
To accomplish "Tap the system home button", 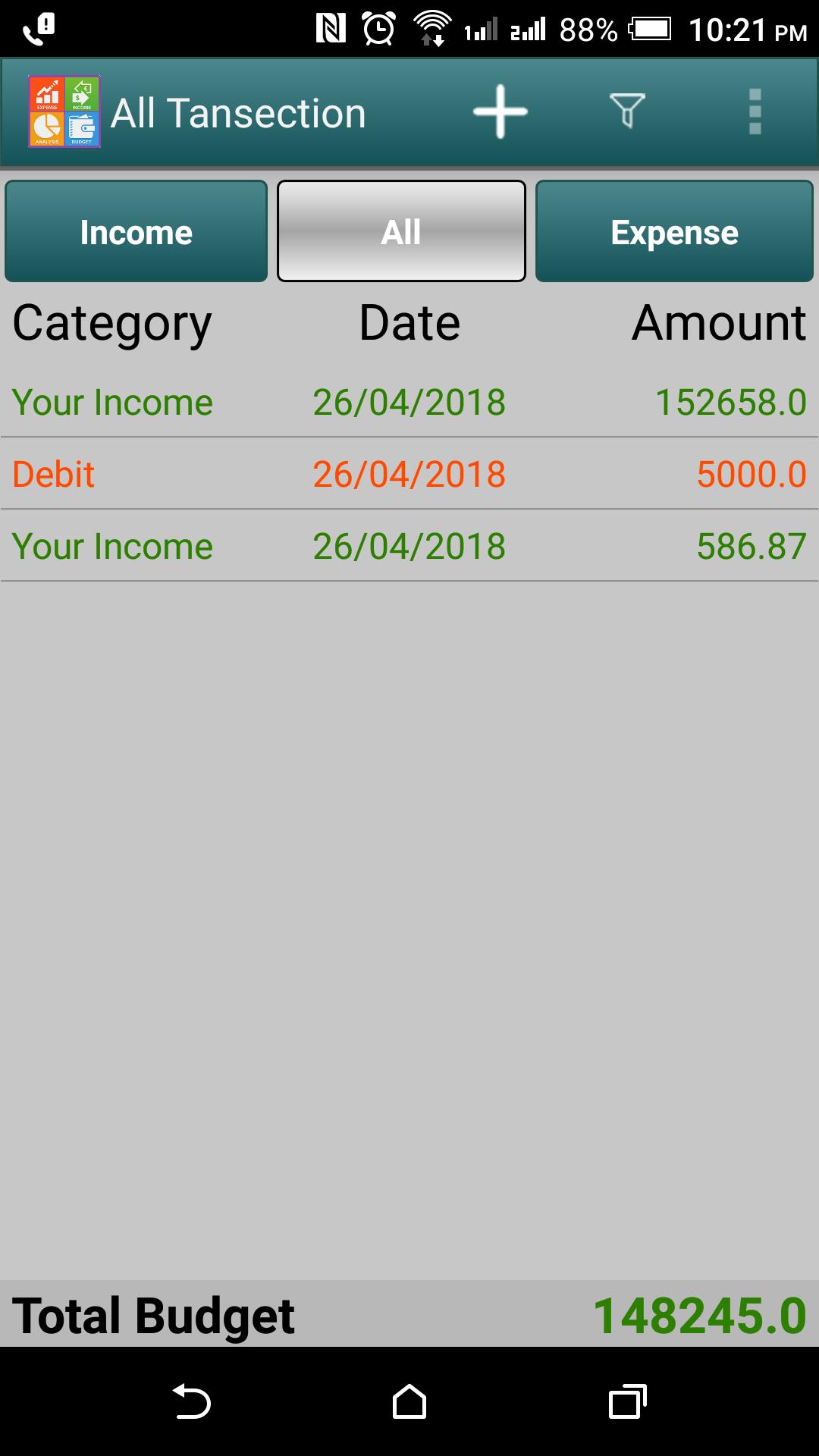I will 409,1401.
